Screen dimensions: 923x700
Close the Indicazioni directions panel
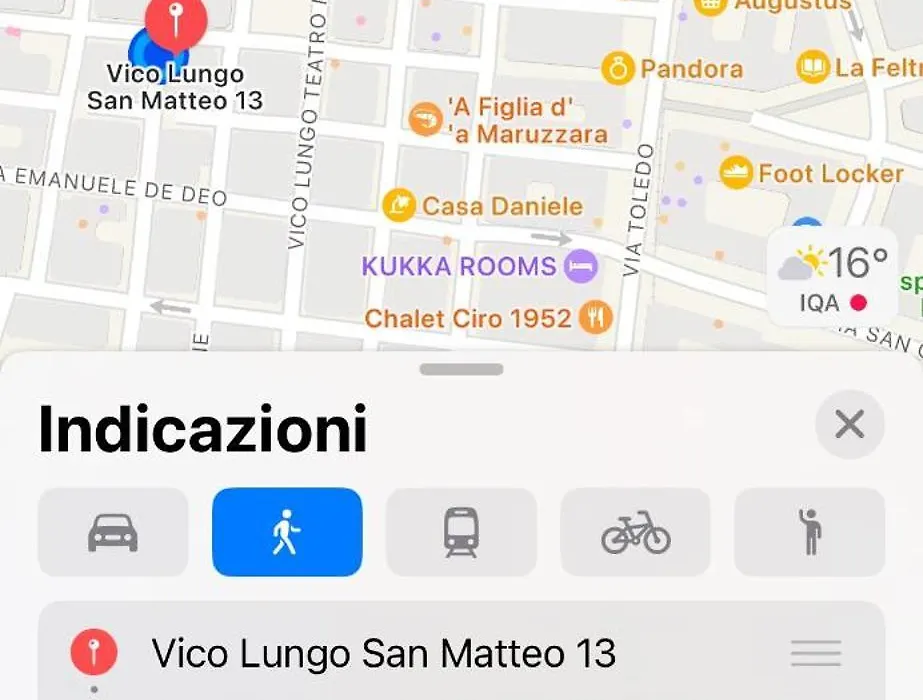(849, 425)
